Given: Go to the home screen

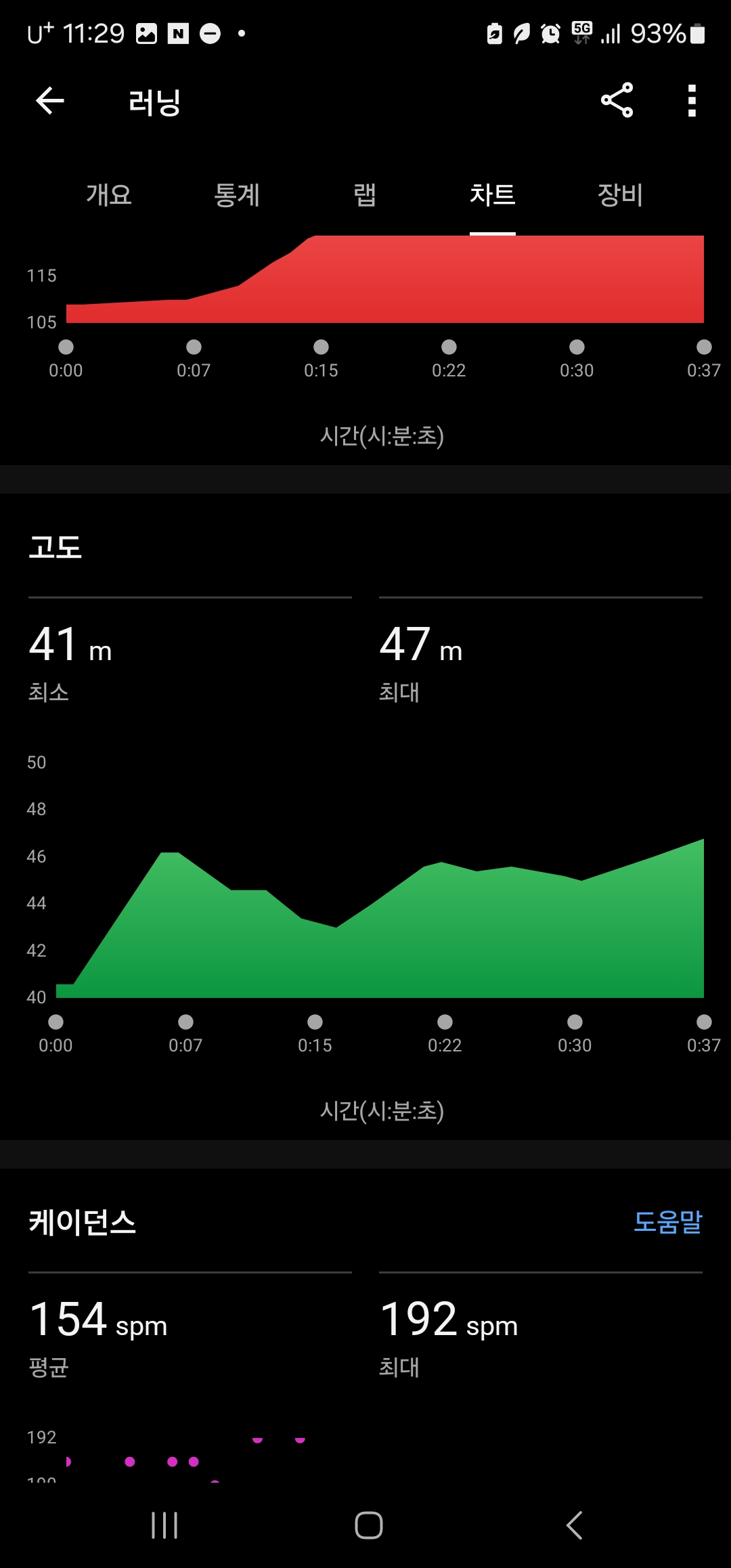Looking at the screenshot, I should pyautogui.click(x=369, y=1525).
